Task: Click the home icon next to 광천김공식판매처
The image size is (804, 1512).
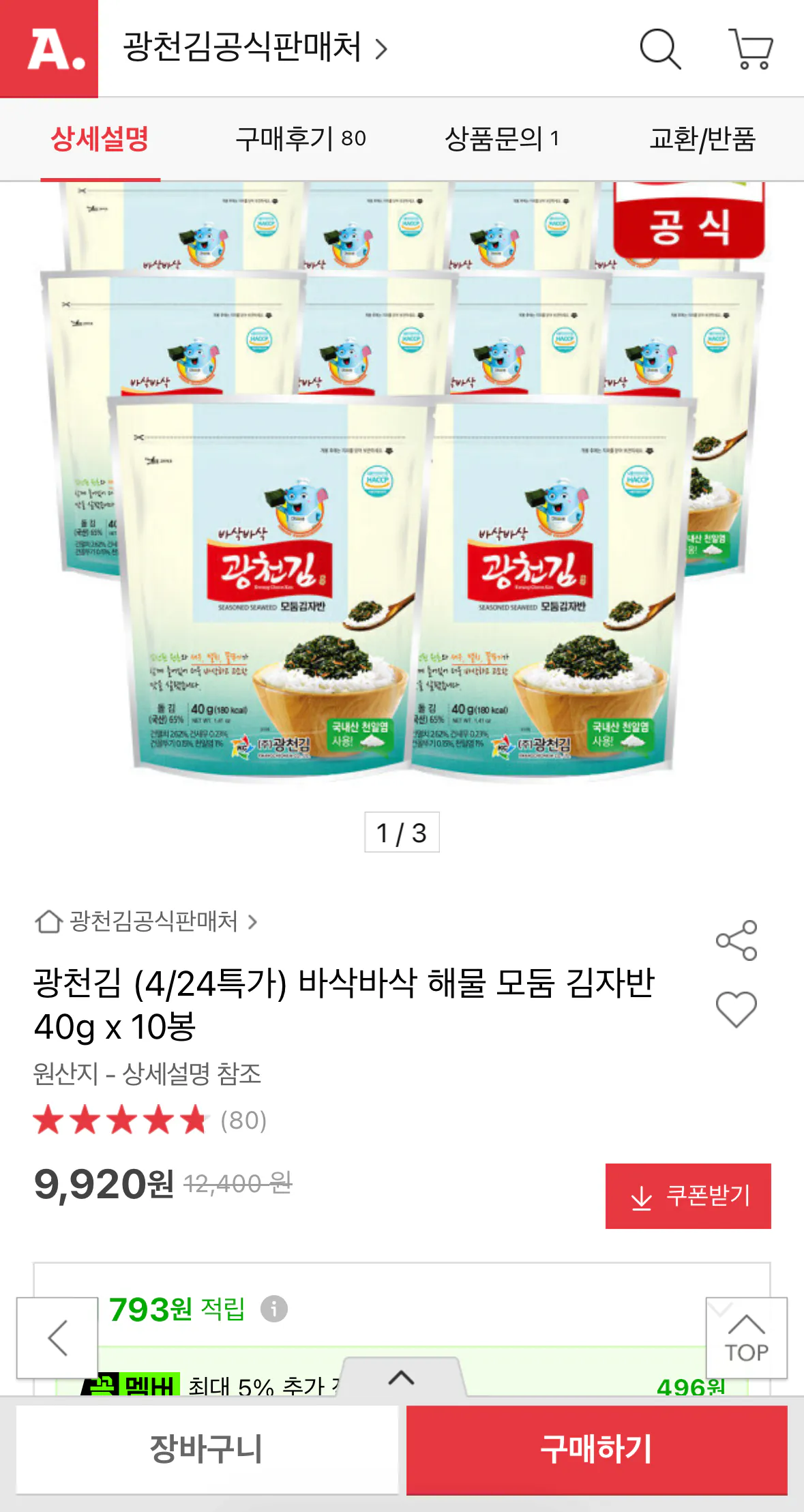Action: pos(49,923)
